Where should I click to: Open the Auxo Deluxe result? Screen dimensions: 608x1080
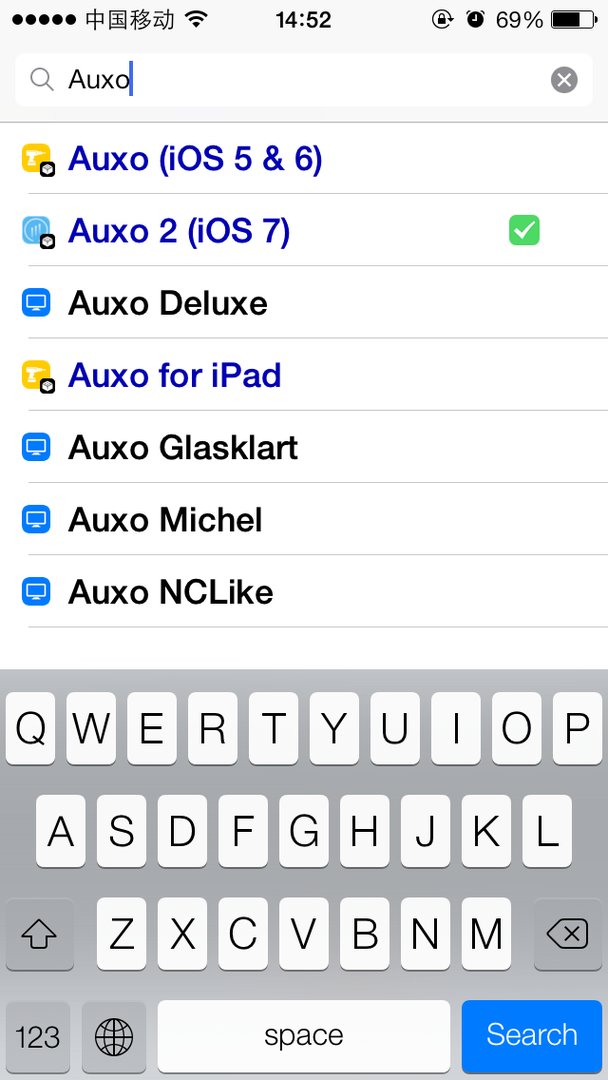168,303
